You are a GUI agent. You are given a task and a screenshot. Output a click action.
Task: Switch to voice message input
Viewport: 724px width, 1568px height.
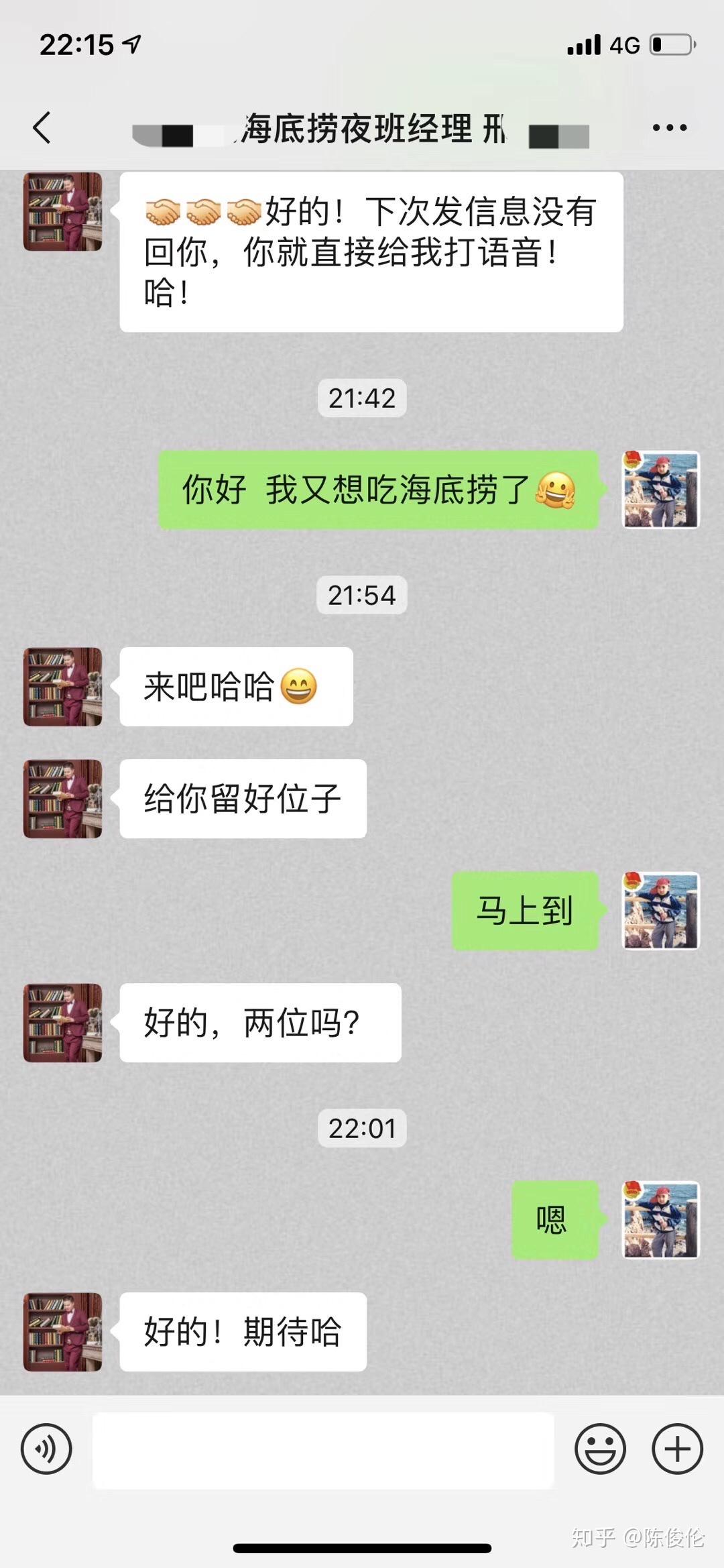click(46, 1449)
